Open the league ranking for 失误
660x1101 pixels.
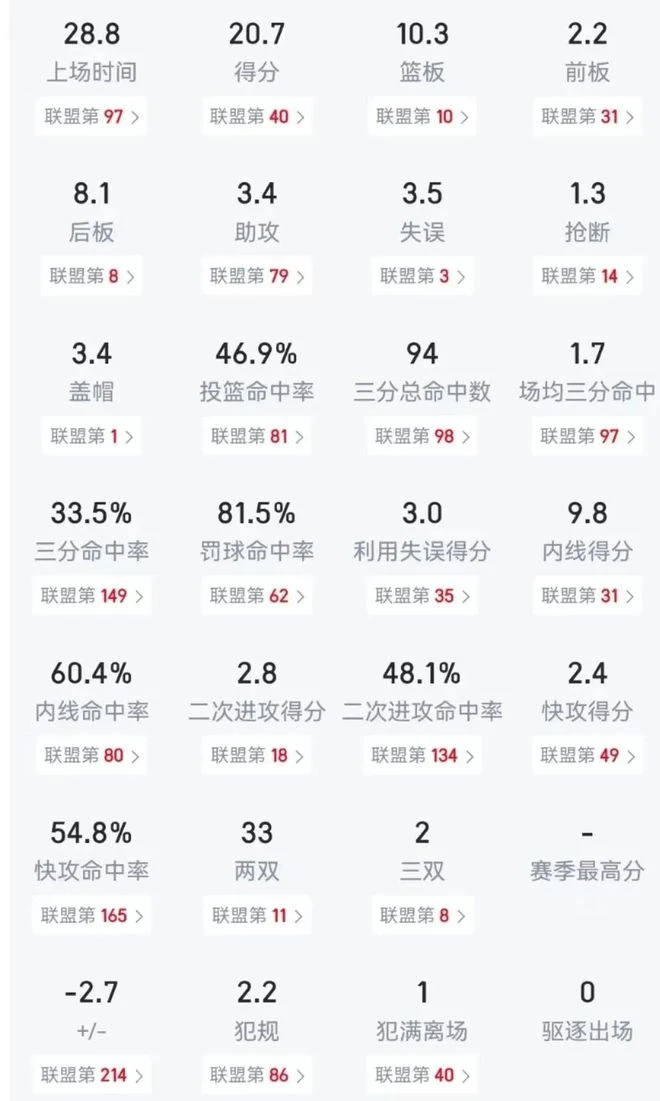(x=422, y=276)
